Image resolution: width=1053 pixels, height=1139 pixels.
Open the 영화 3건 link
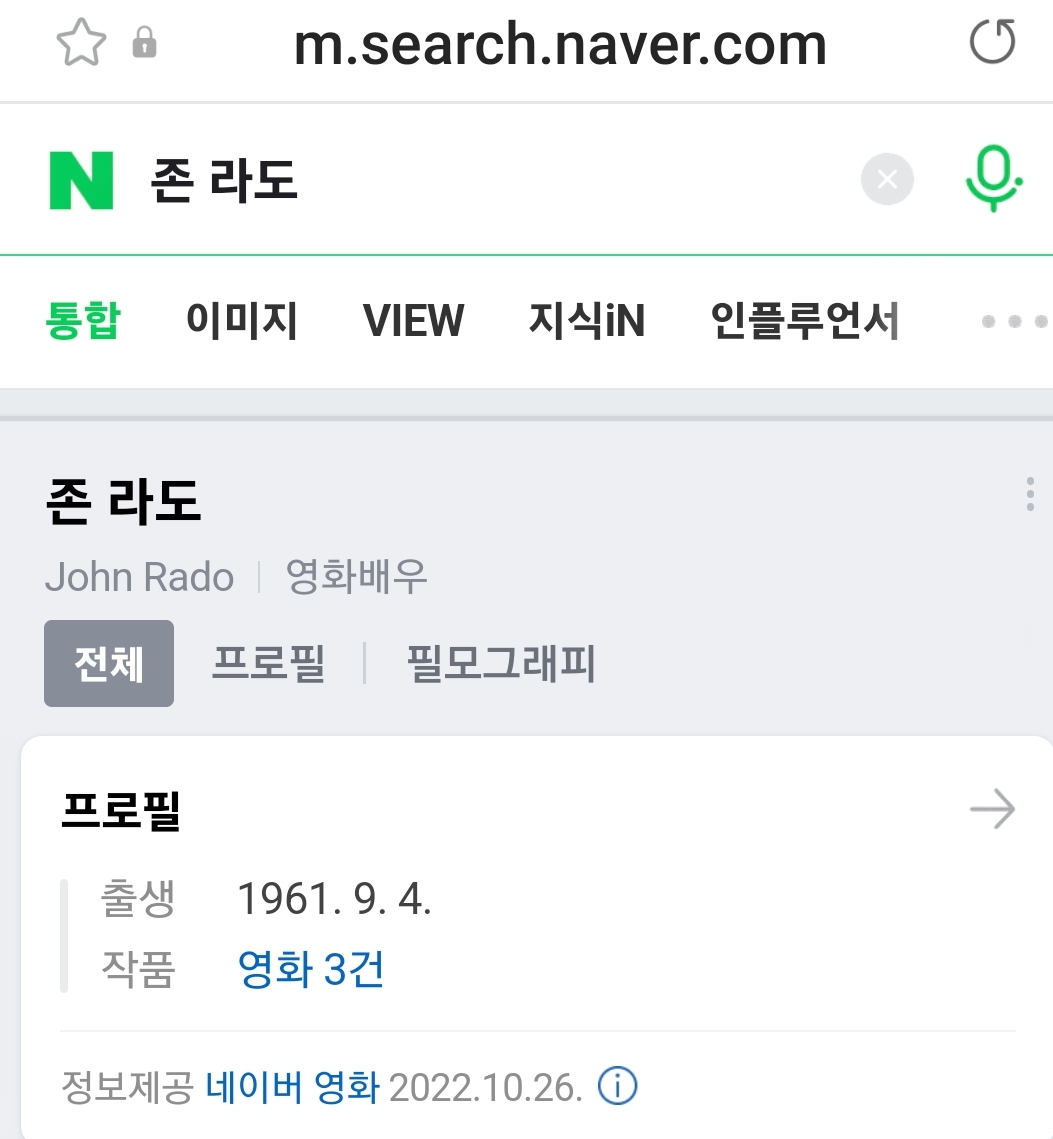(x=311, y=968)
